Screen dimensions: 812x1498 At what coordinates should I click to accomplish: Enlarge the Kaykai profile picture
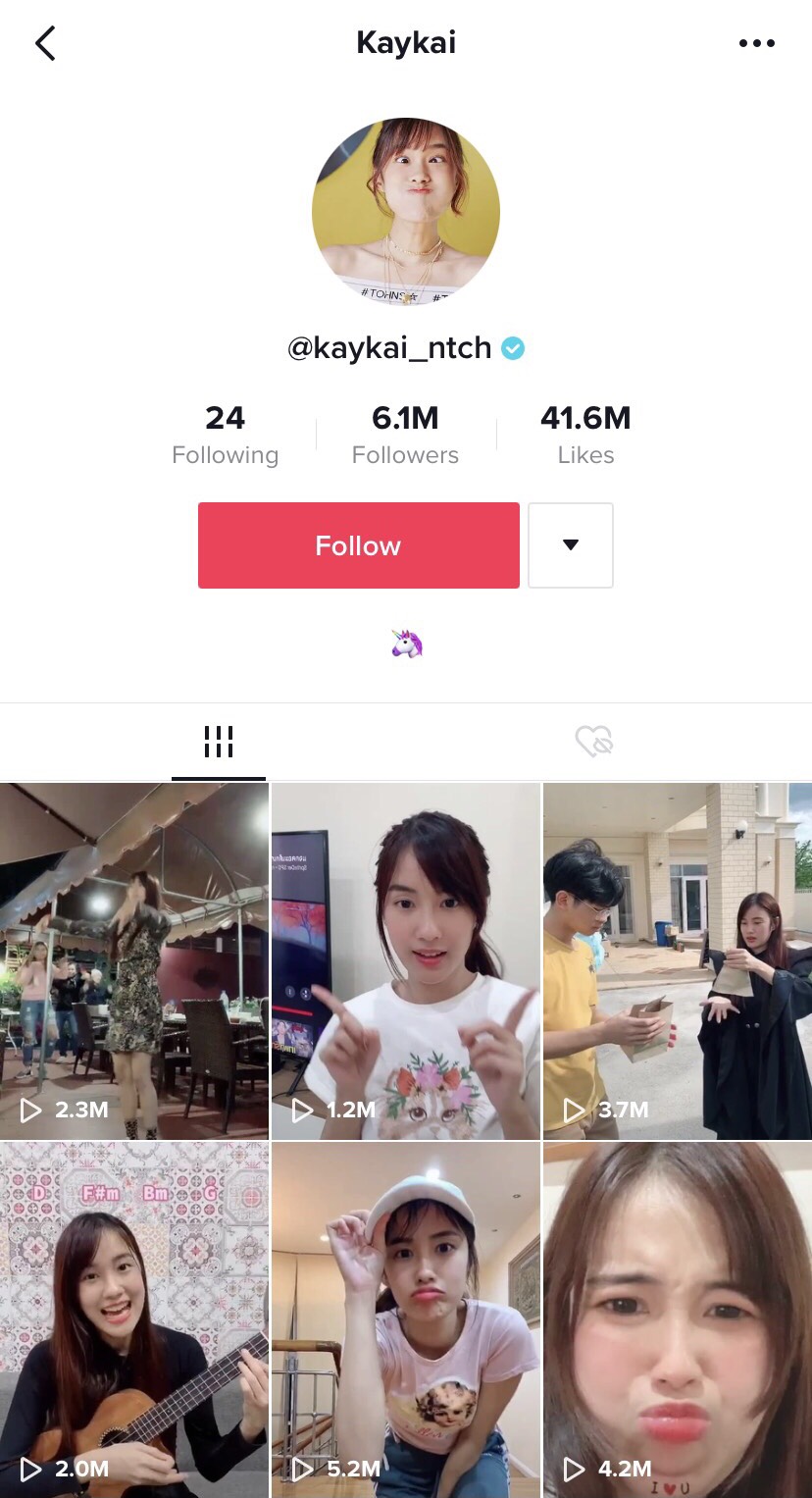[406, 211]
